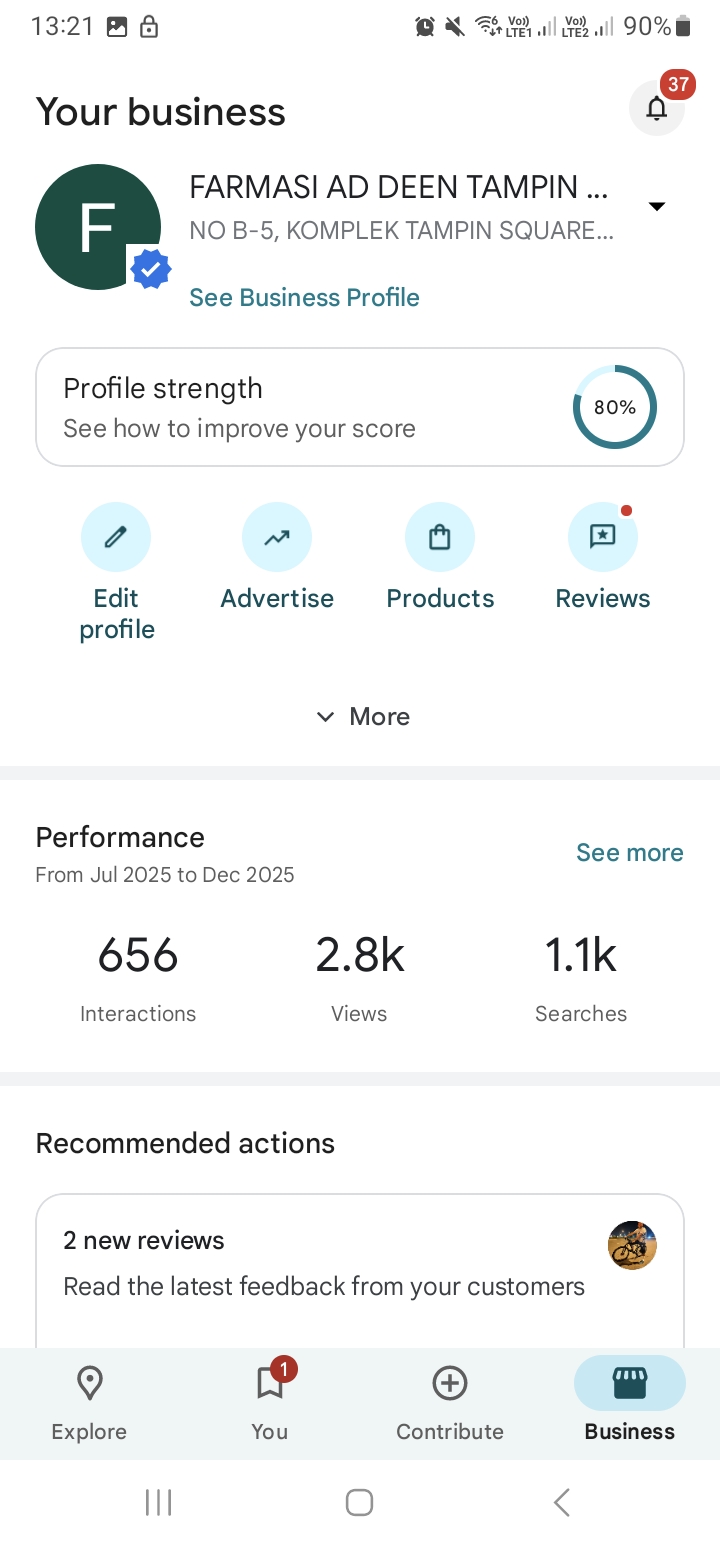Expand the More section
Screen dimensions: 720x1544
[360, 716]
